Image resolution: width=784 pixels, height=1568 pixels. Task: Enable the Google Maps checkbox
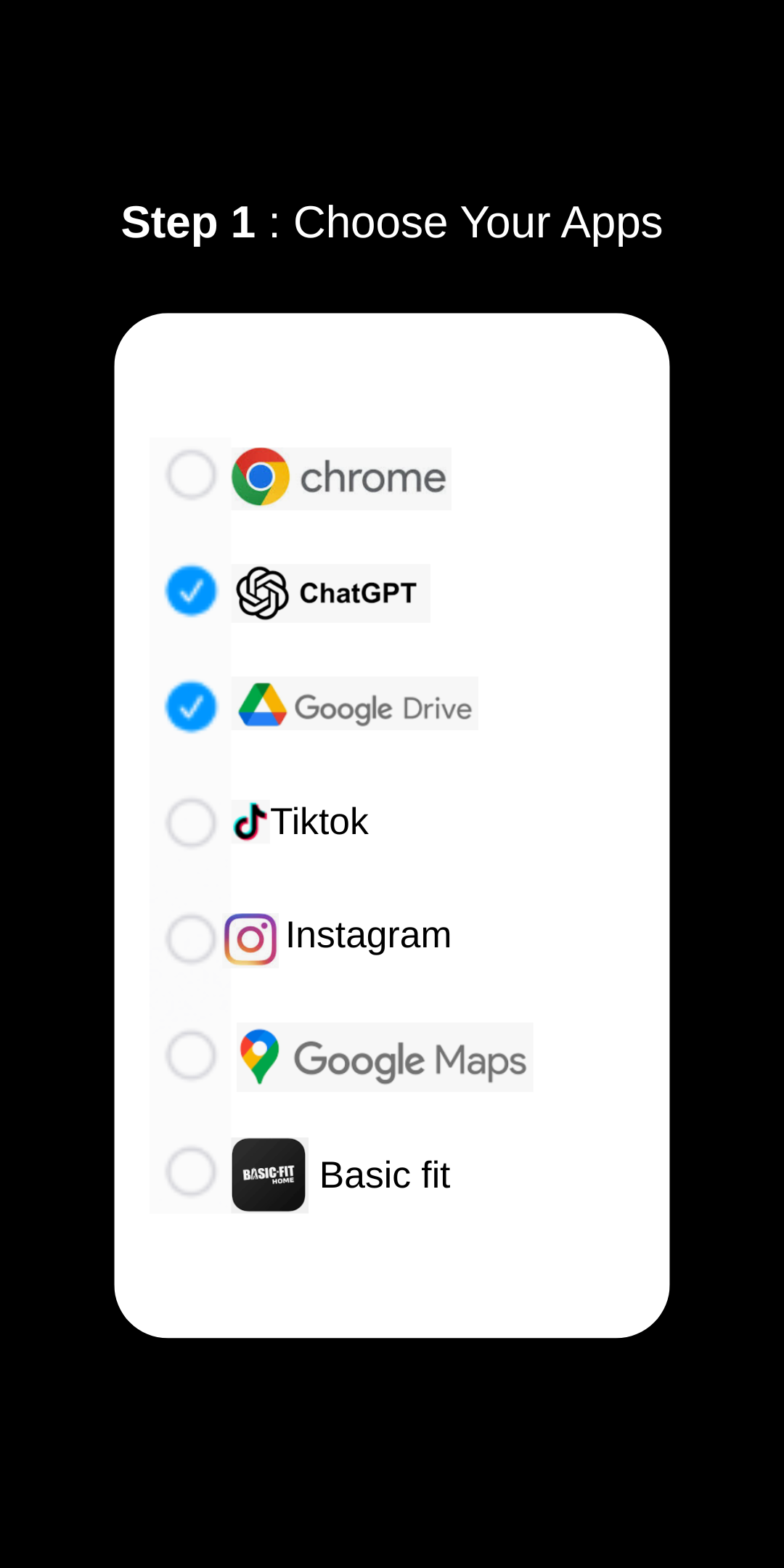point(190,1056)
